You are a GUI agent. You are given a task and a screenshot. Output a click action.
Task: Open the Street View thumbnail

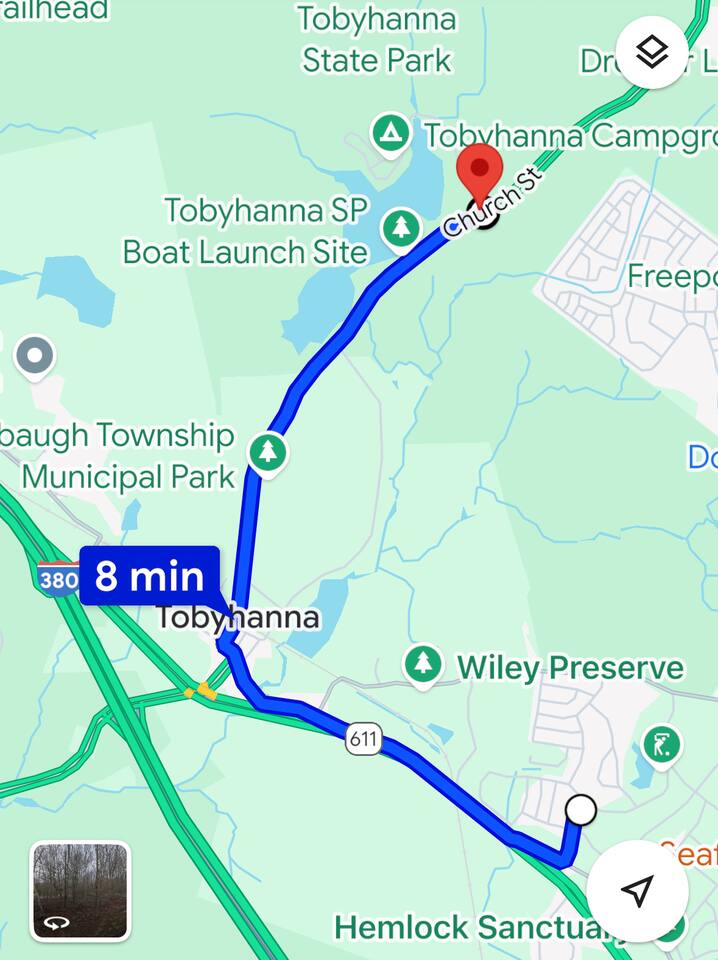(x=80, y=891)
